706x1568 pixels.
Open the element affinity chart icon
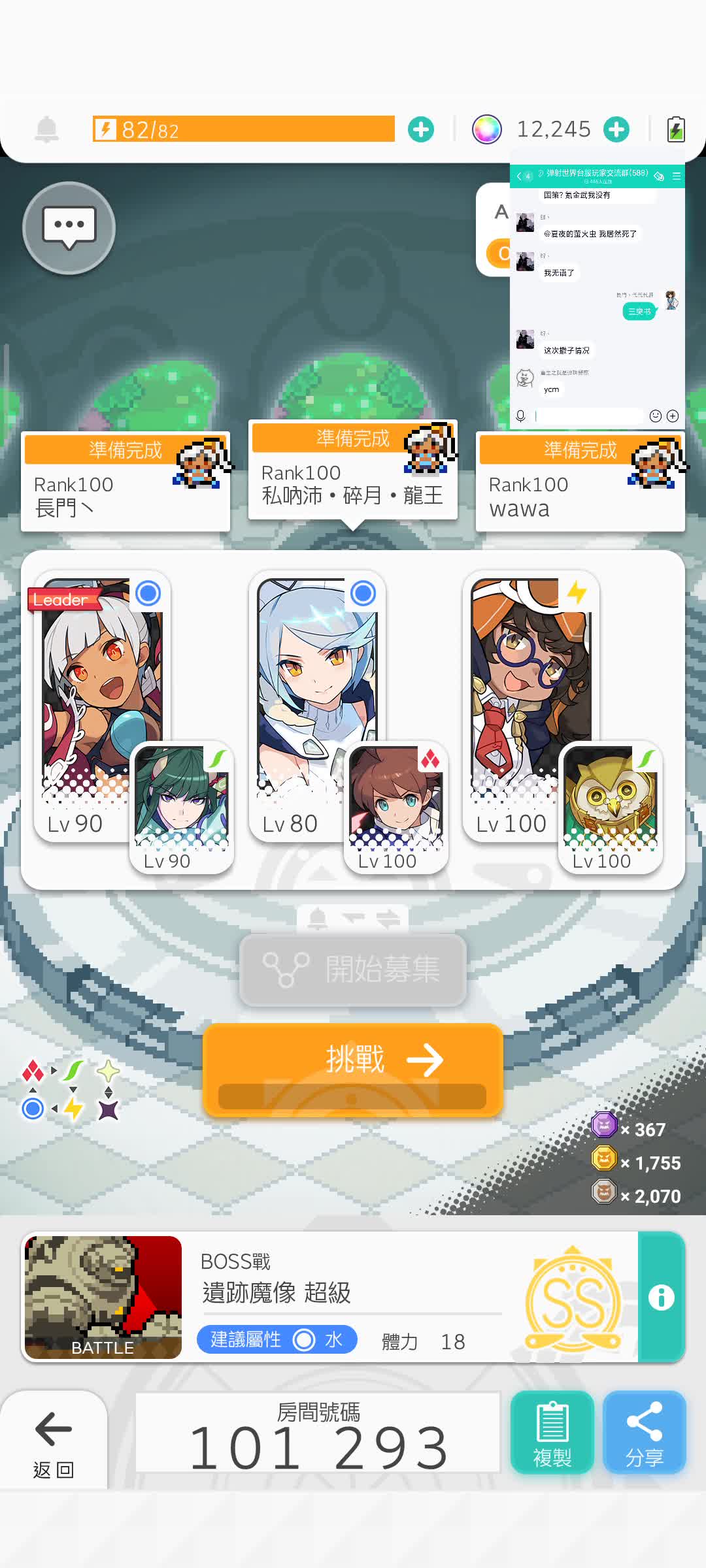click(71, 1090)
